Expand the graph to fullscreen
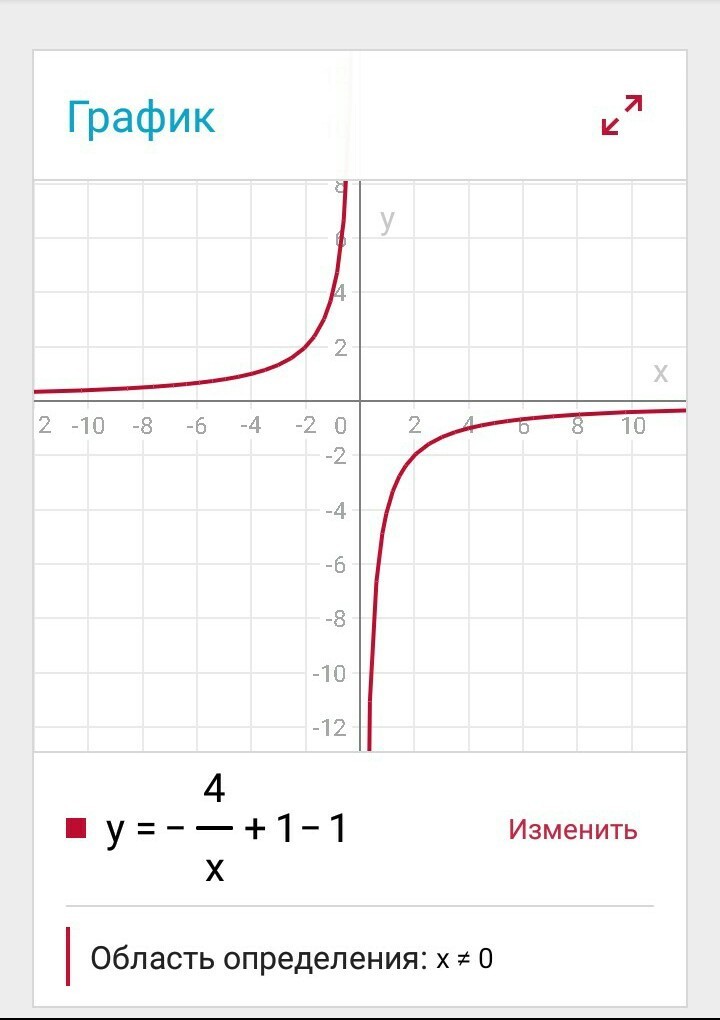720x1020 pixels. click(622, 115)
